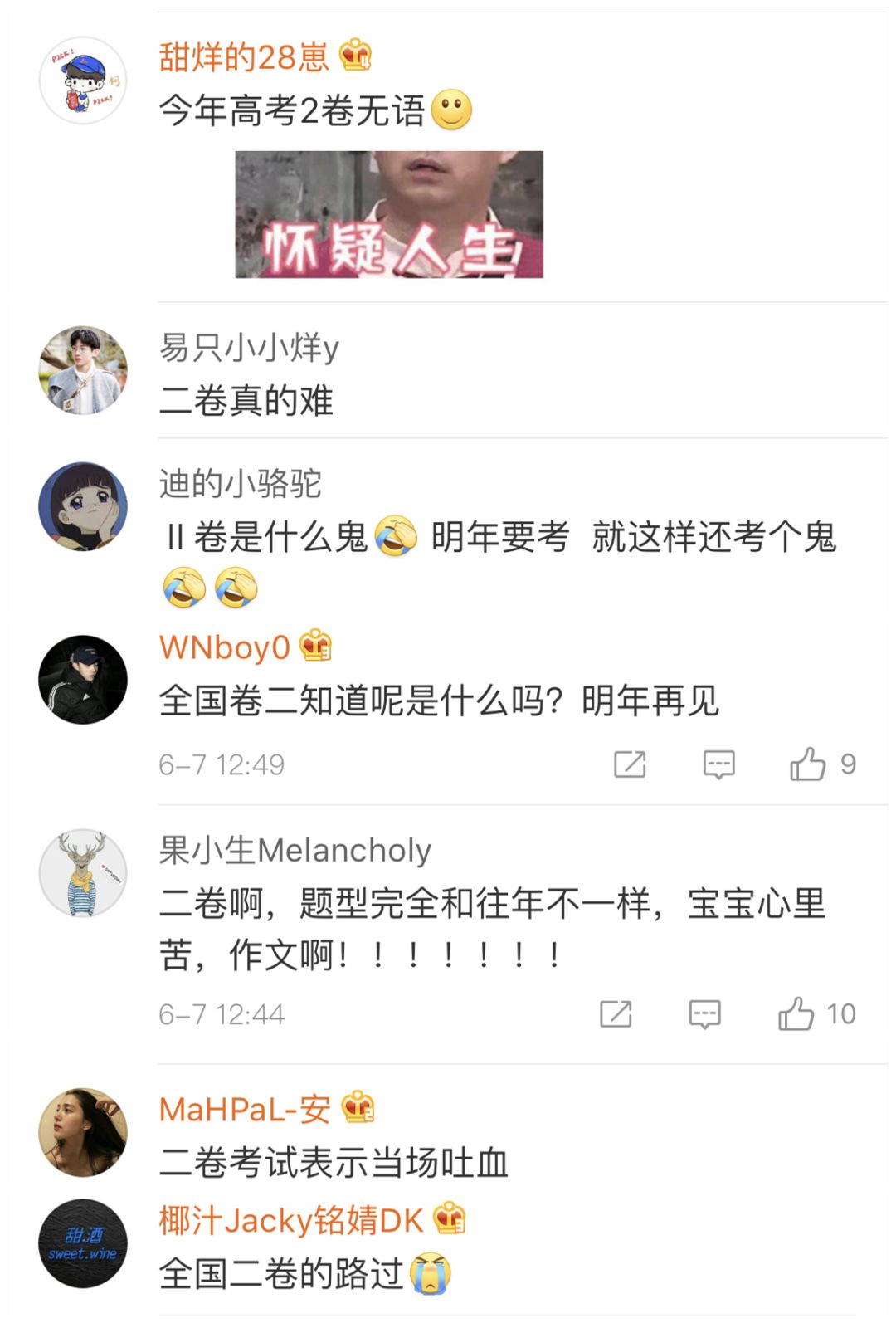Open 甜烊的28崽's profile avatar
The image size is (896, 1323).
click(83, 81)
